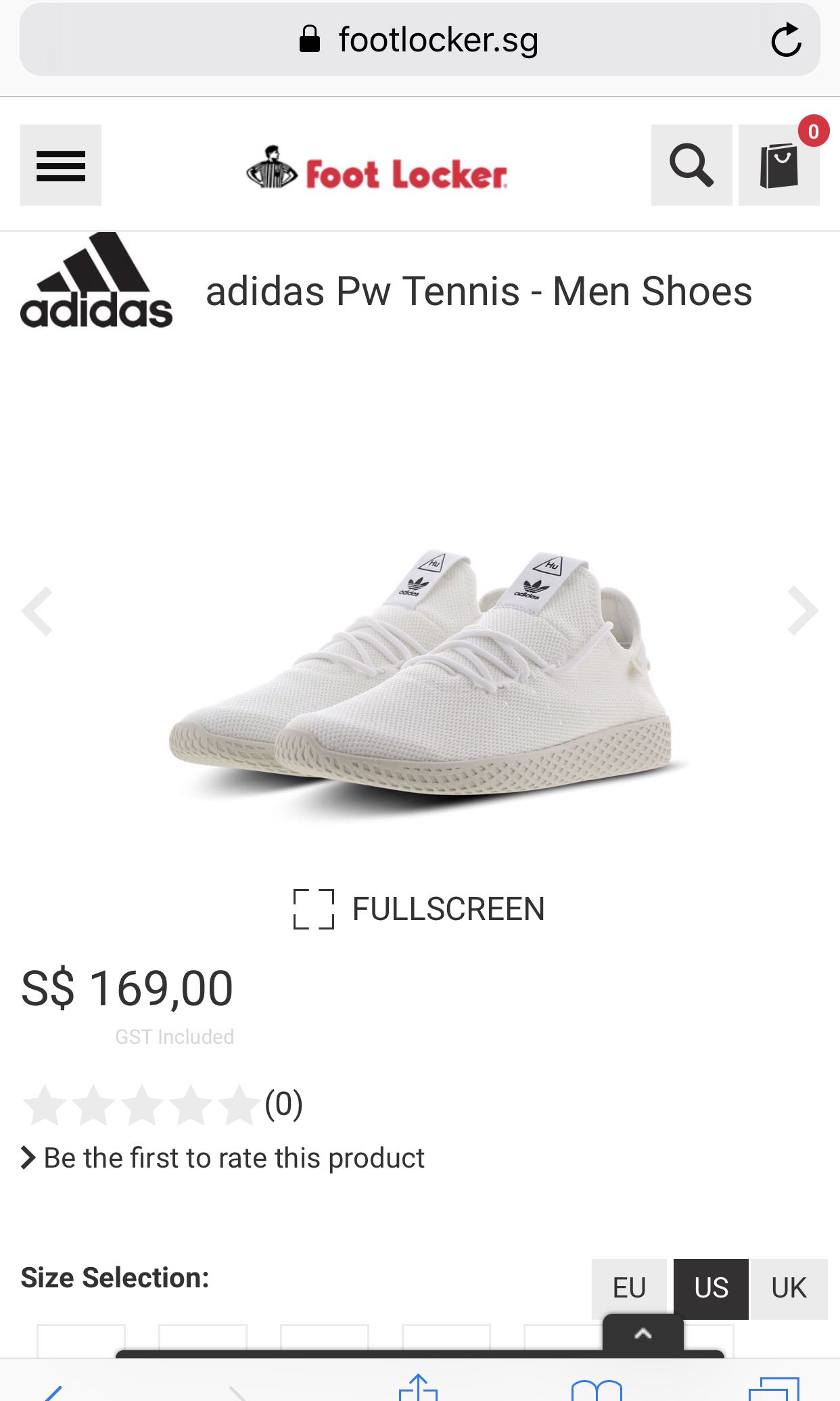Open the shopping bag
The height and width of the screenshot is (1401, 840).
tap(779, 165)
